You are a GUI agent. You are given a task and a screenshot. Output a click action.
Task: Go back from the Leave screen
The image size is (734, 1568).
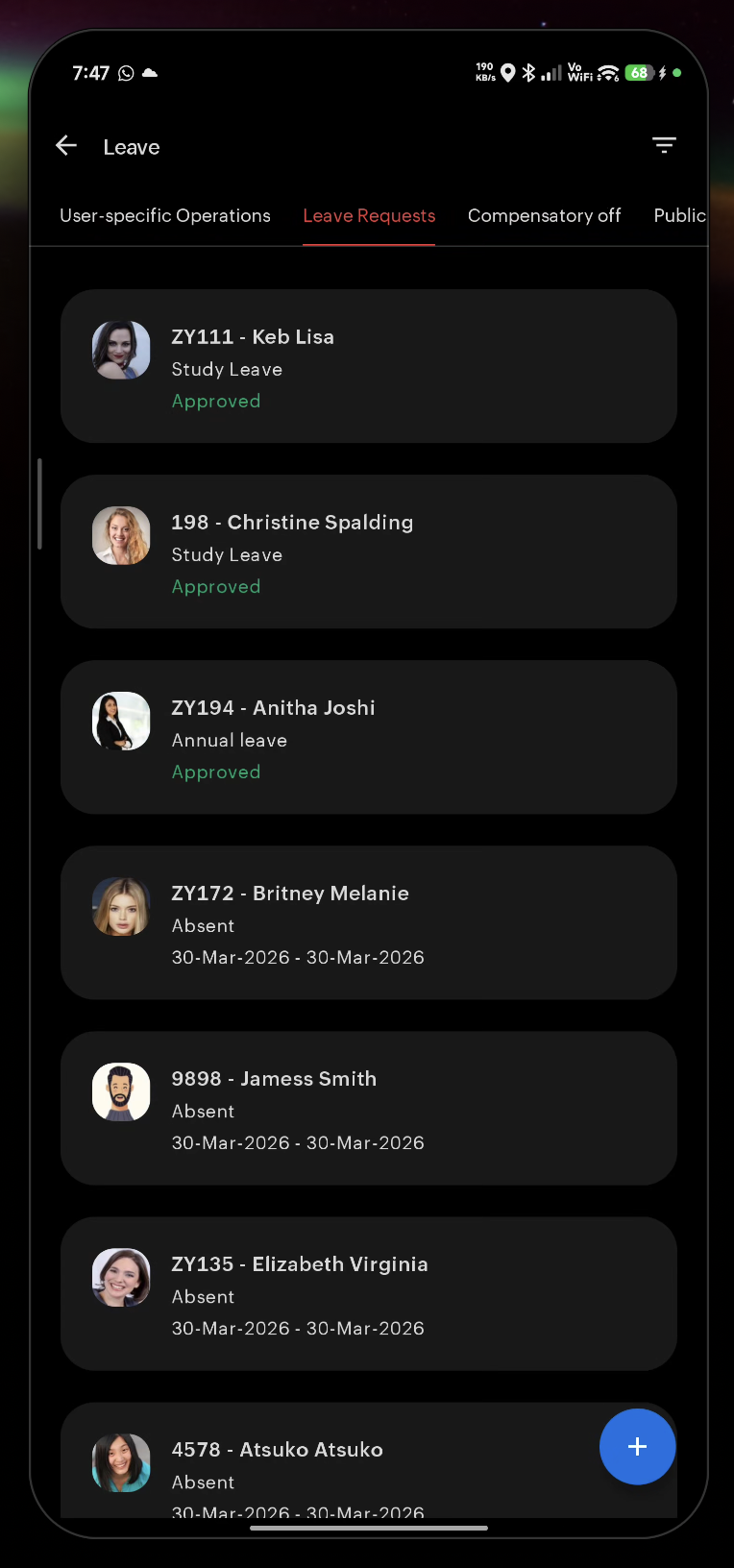tap(66, 146)
